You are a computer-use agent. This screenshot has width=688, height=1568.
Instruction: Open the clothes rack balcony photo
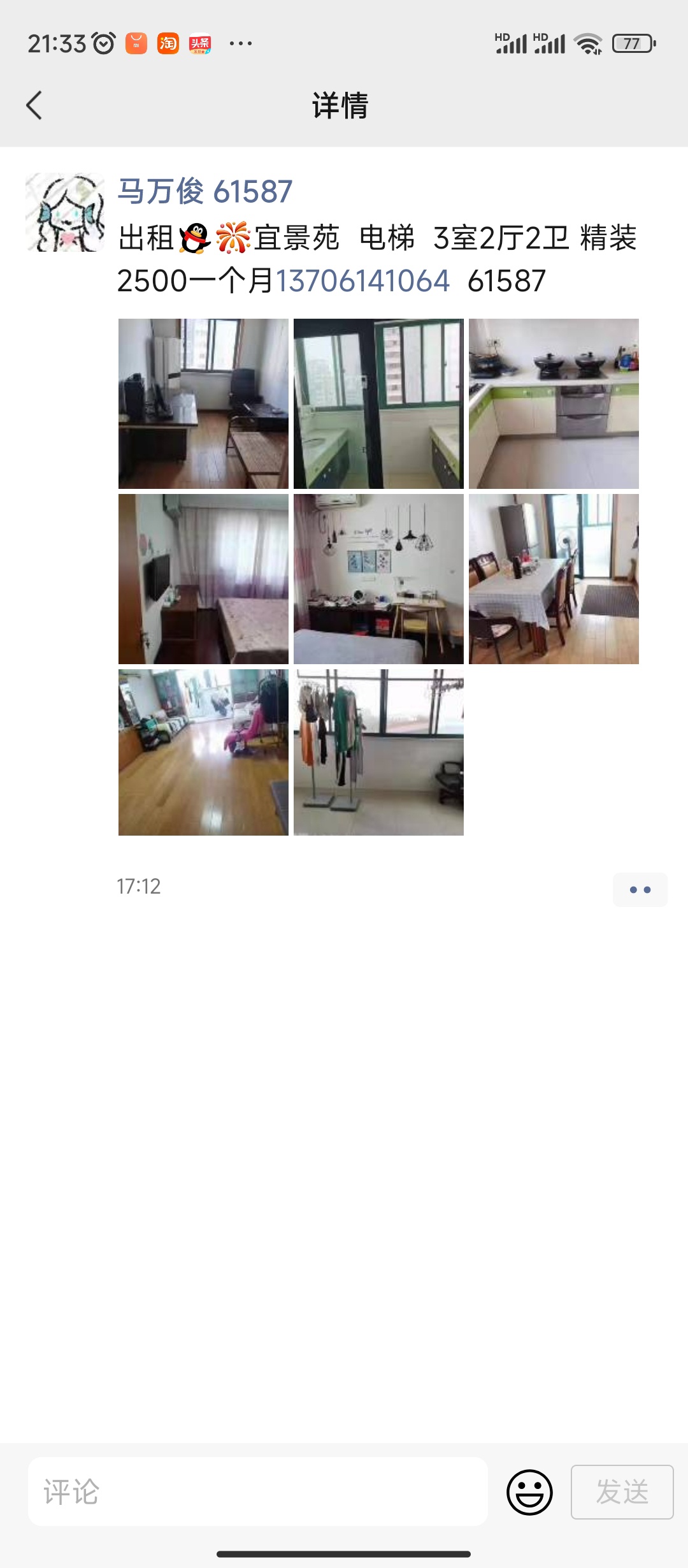tap(378, 752)
